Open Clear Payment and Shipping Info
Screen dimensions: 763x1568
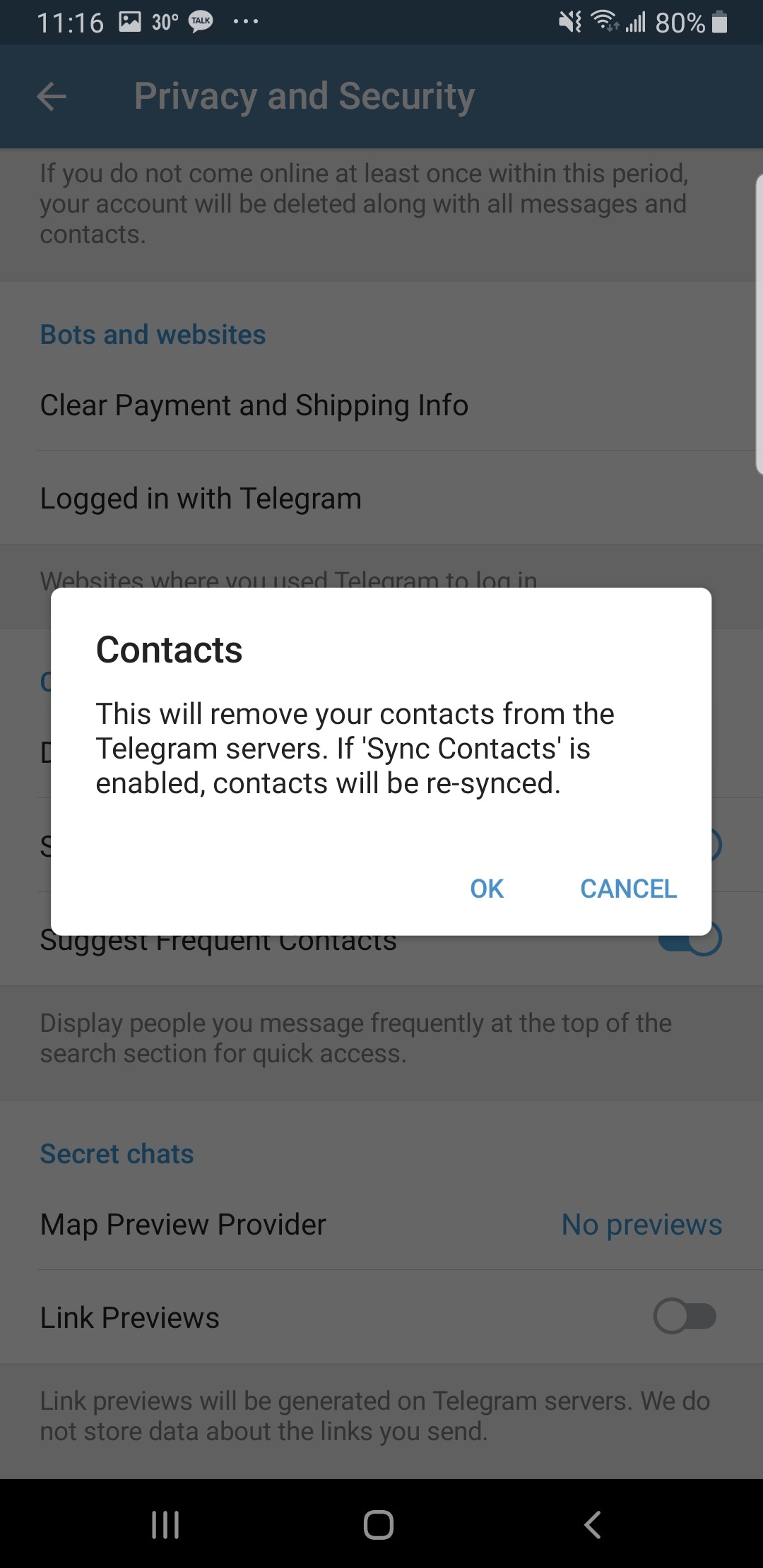(x=381, y=405)
